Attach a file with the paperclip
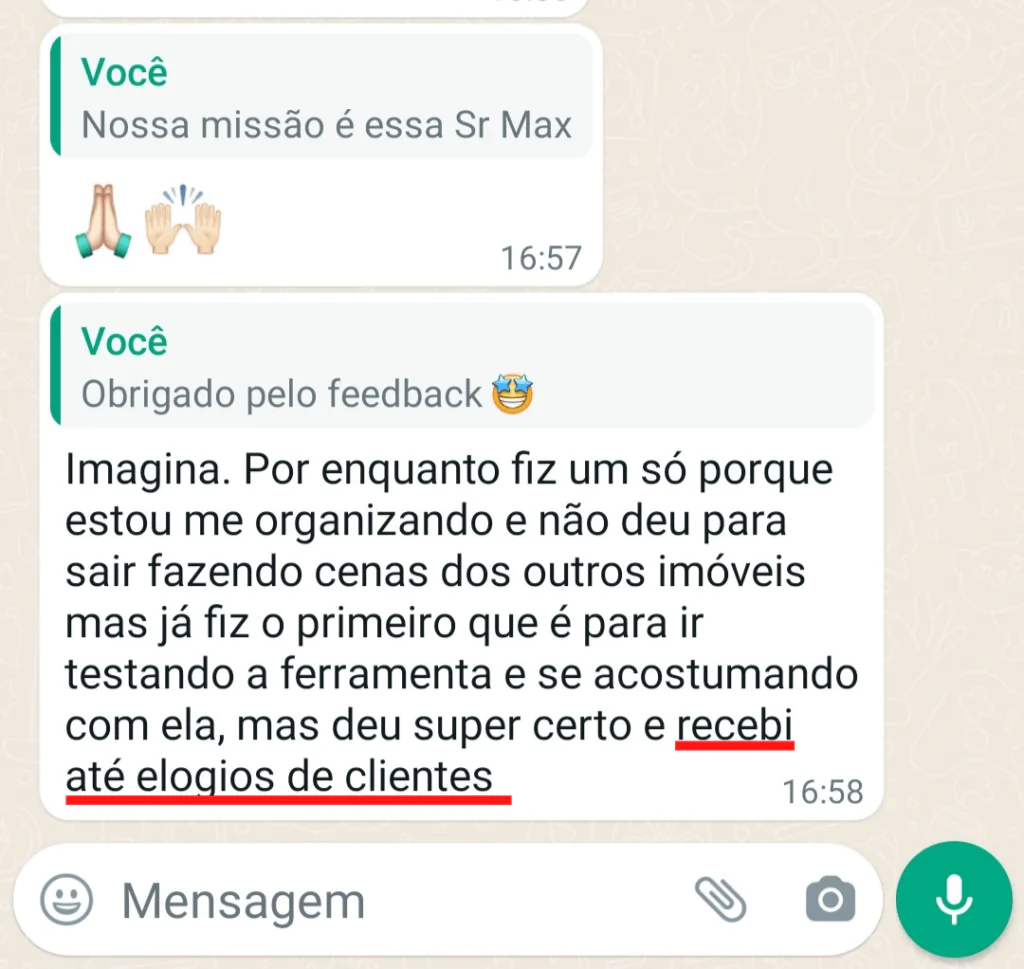1024x969 pixels. pos(721,899)
